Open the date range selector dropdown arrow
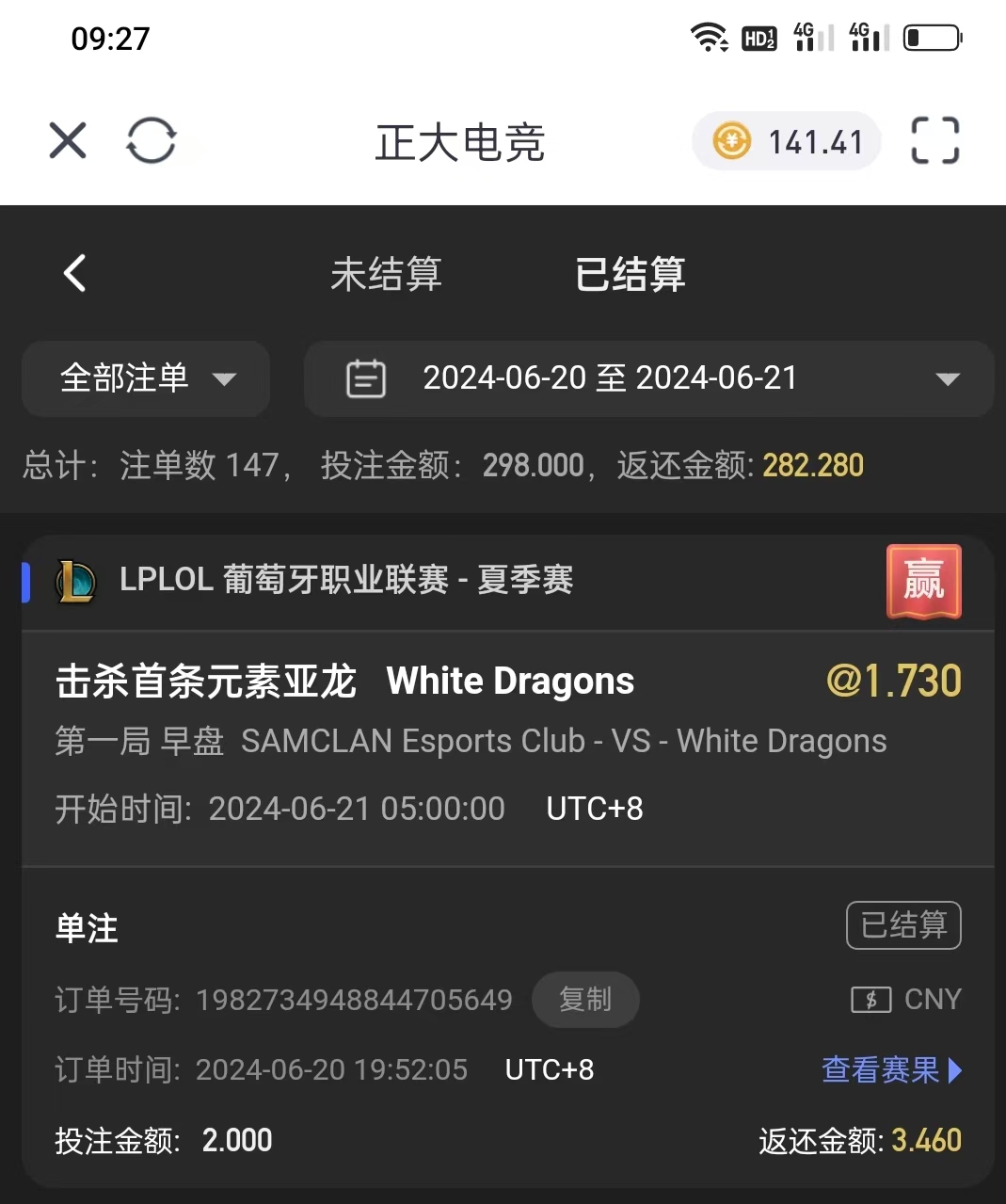The width and height of the screenshot is (1006, 1204). coord(947,378)
